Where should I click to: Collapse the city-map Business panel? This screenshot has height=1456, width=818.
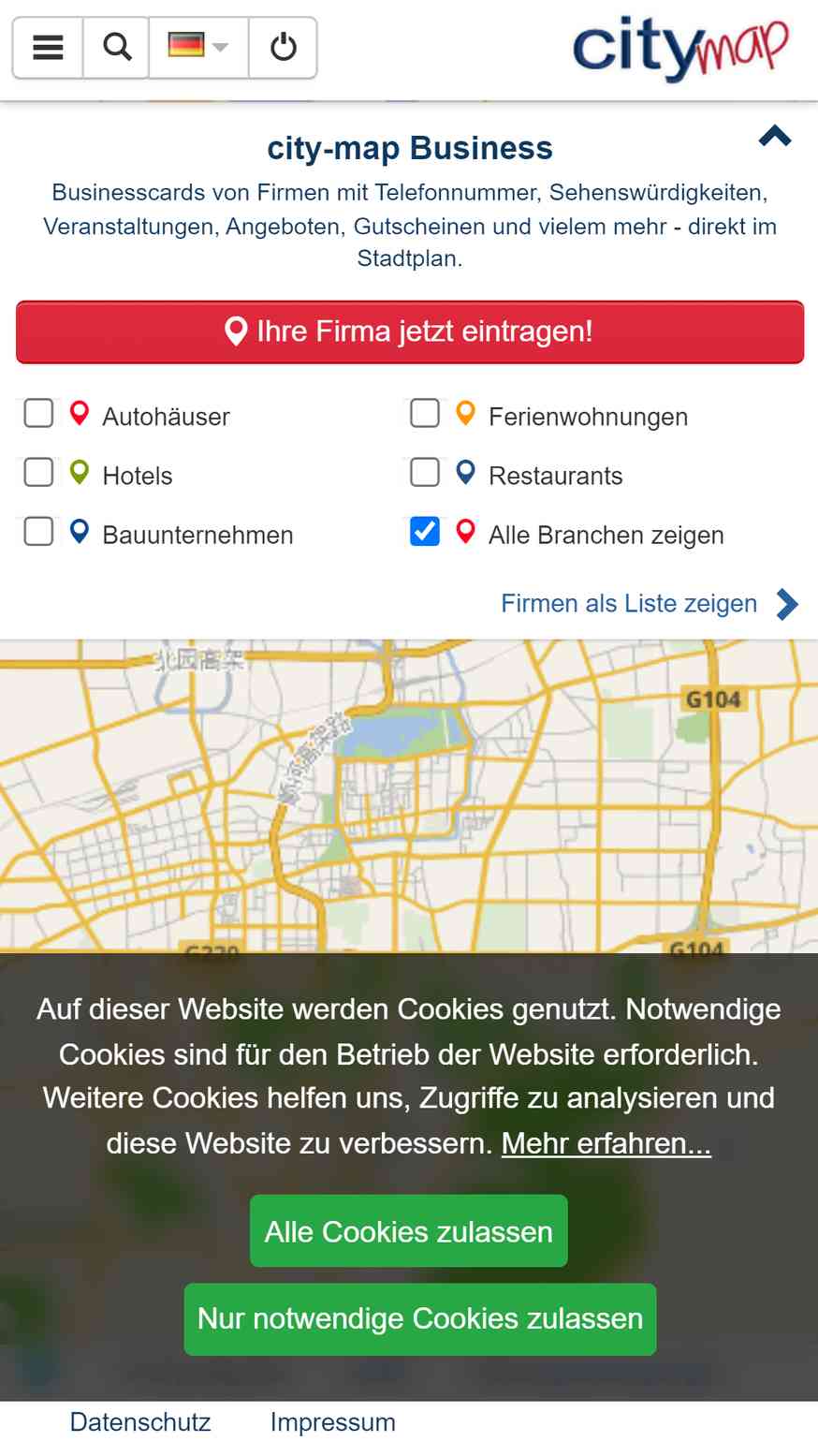pos(775,137)
